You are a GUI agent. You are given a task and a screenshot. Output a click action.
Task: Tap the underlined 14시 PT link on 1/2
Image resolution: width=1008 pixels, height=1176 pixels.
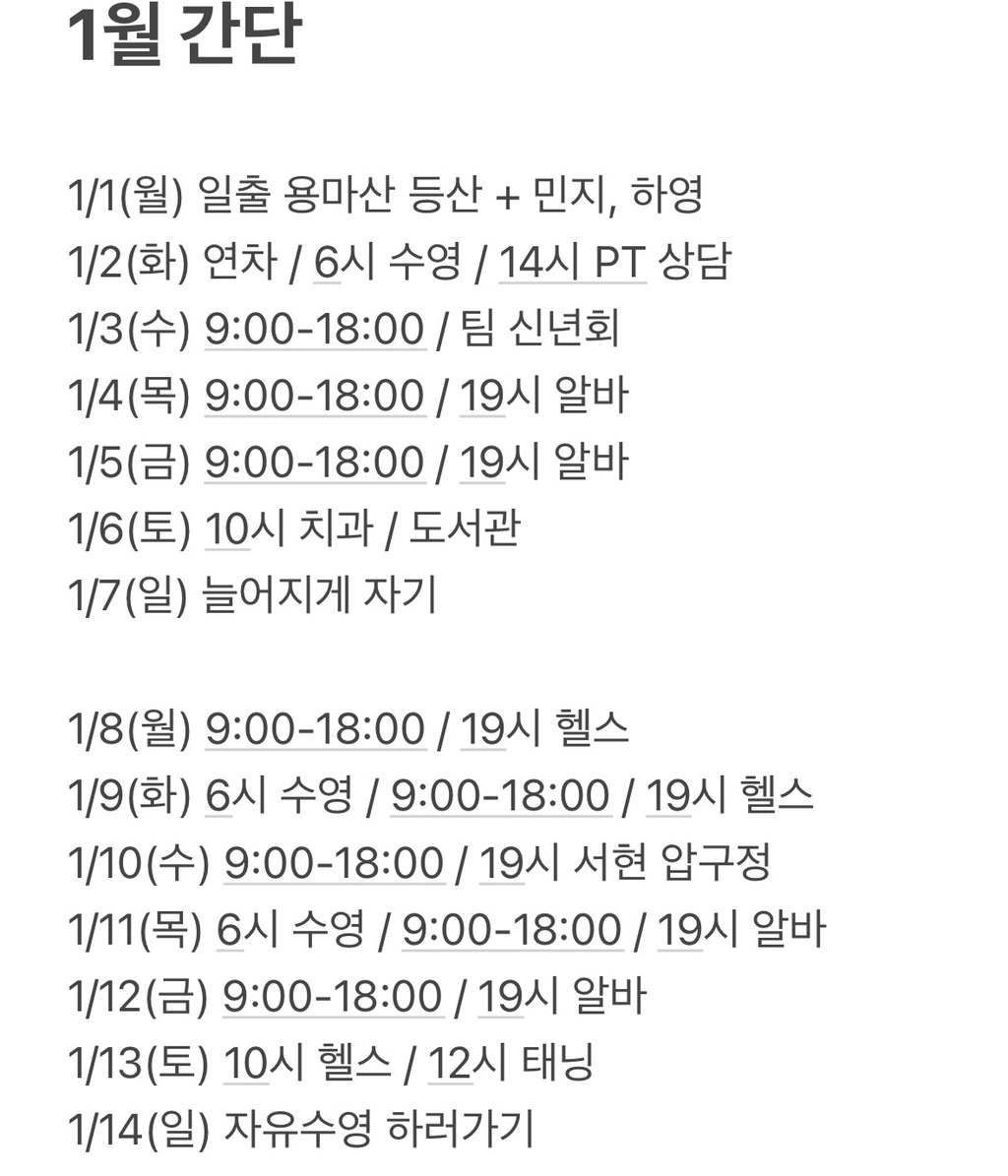click(x=572, y=264)
